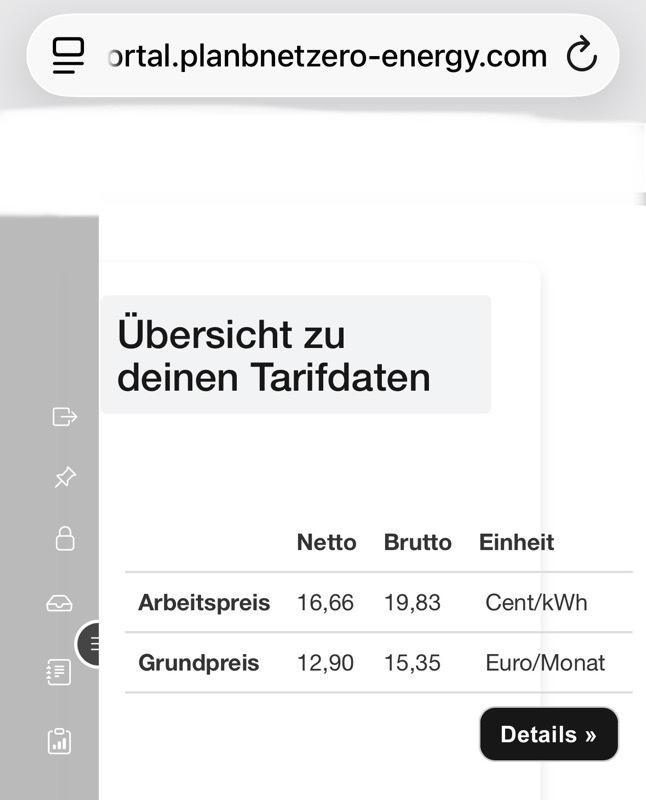Open the clipboard chart icon in the sidebar

tap(60, 741)
